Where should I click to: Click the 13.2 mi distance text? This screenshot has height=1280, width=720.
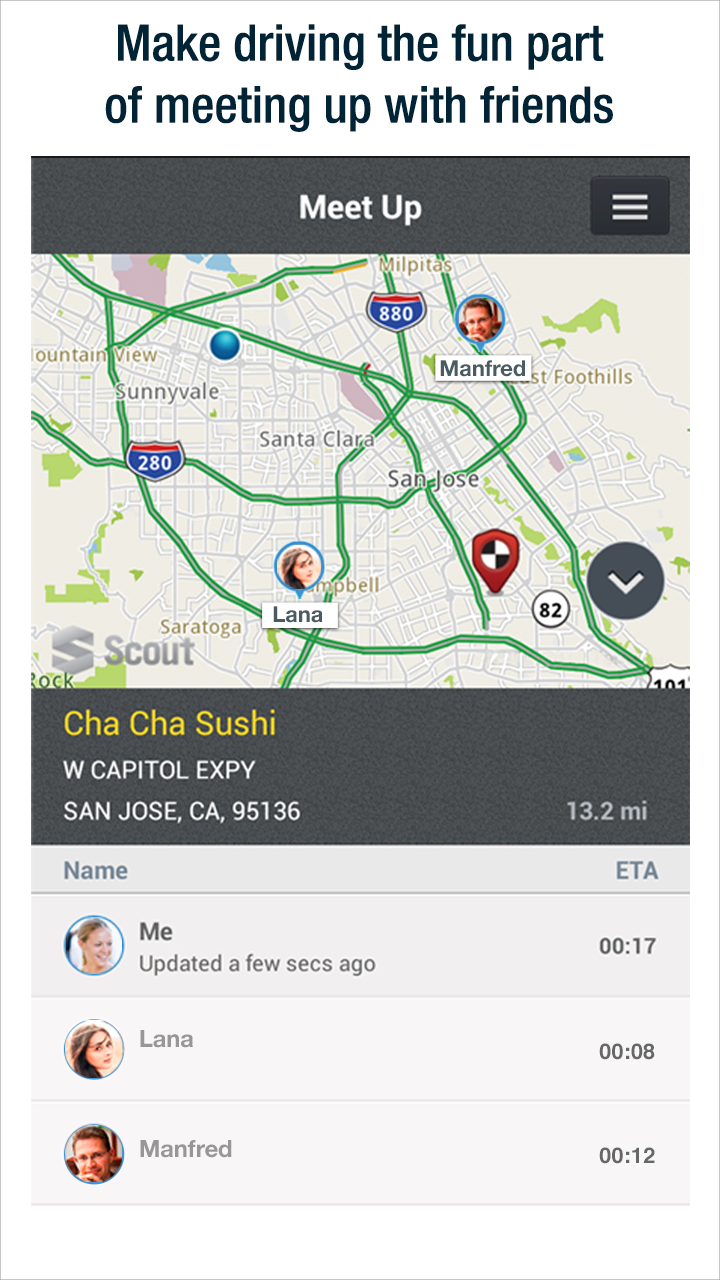click(x=608, y=811)
